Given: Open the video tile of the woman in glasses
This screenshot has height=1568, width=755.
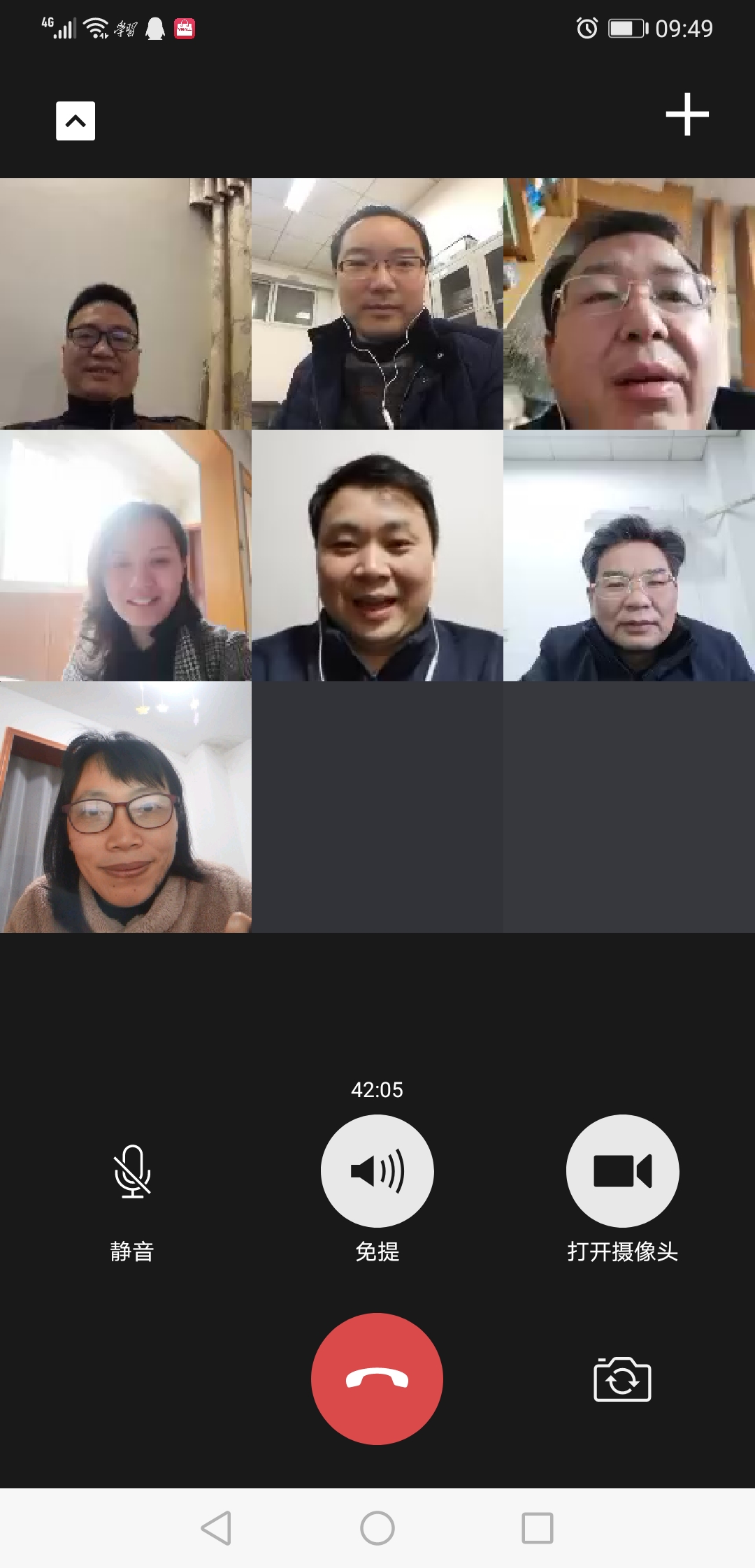Looking at the screenshot, I should pos(126,807).
